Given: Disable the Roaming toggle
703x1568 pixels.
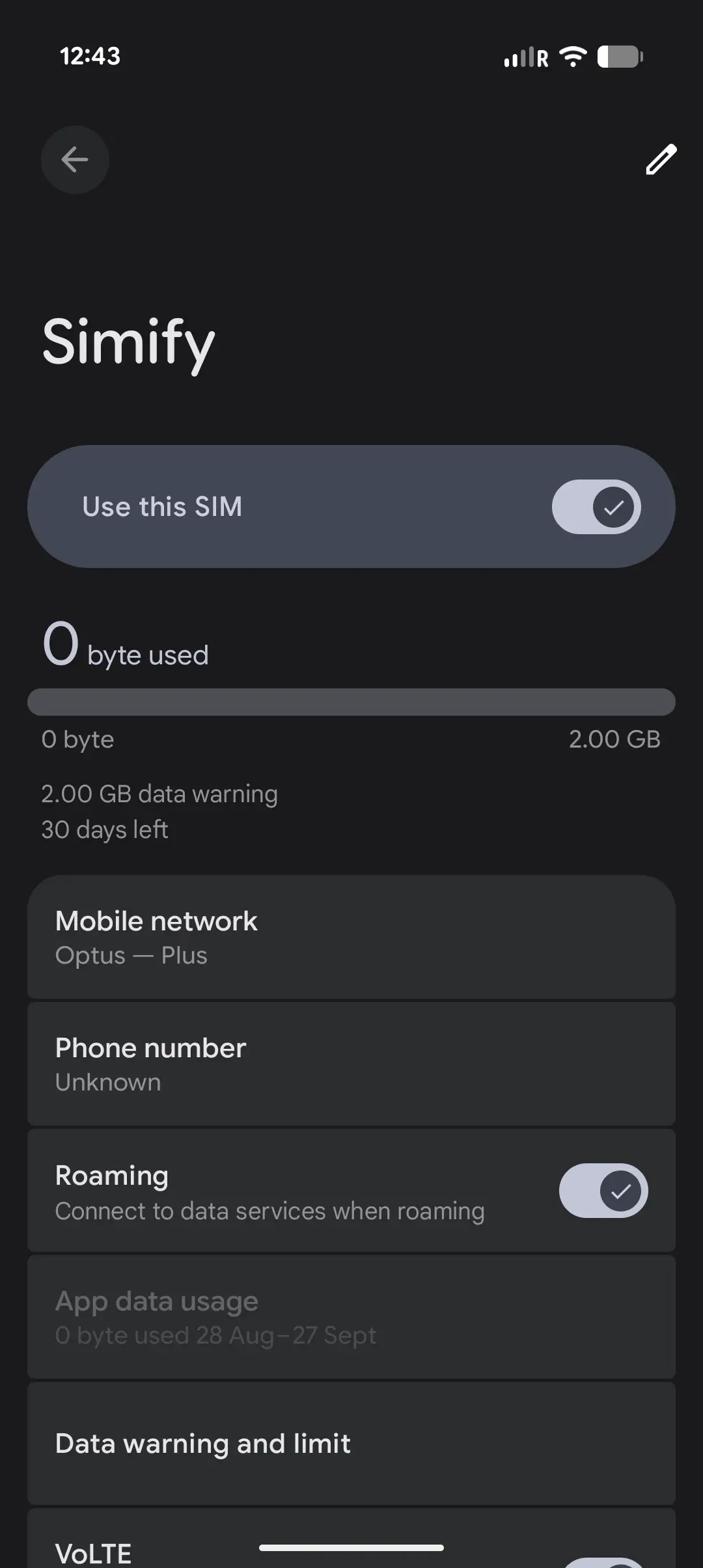Looking at the screenshot, I should pos(603,1191).
